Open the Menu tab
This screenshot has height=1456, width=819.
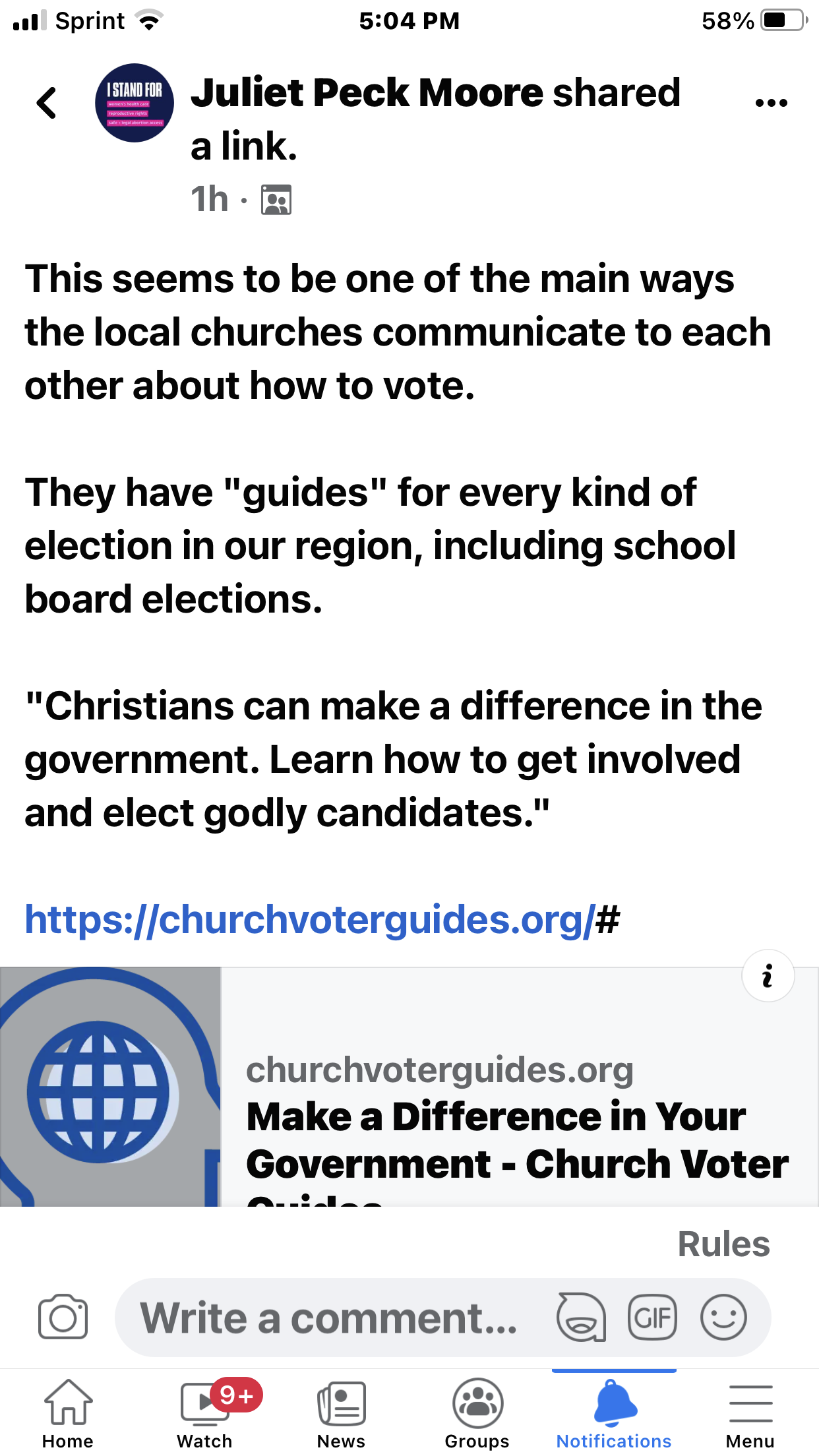pyautogui.click(x=750, y=1412)
